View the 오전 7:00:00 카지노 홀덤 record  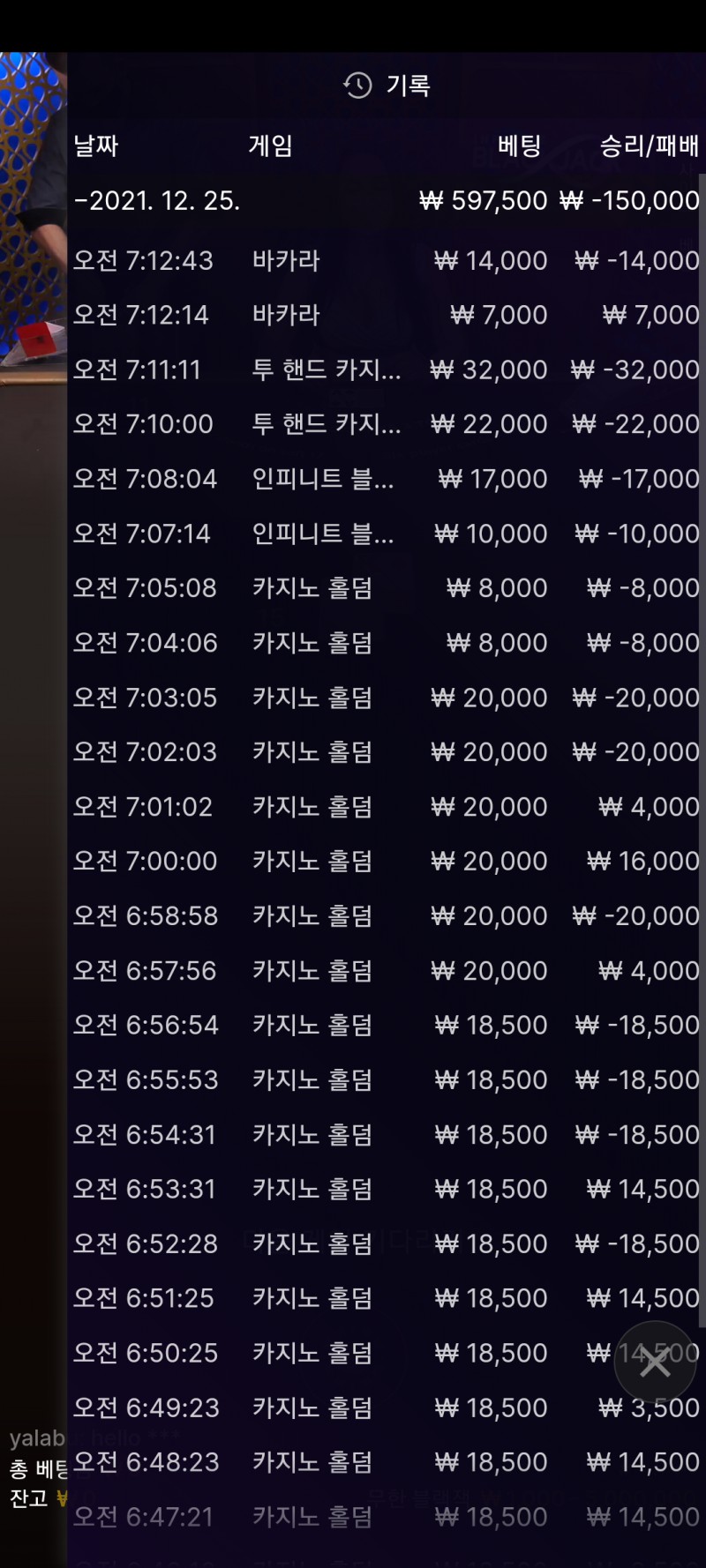385,862
